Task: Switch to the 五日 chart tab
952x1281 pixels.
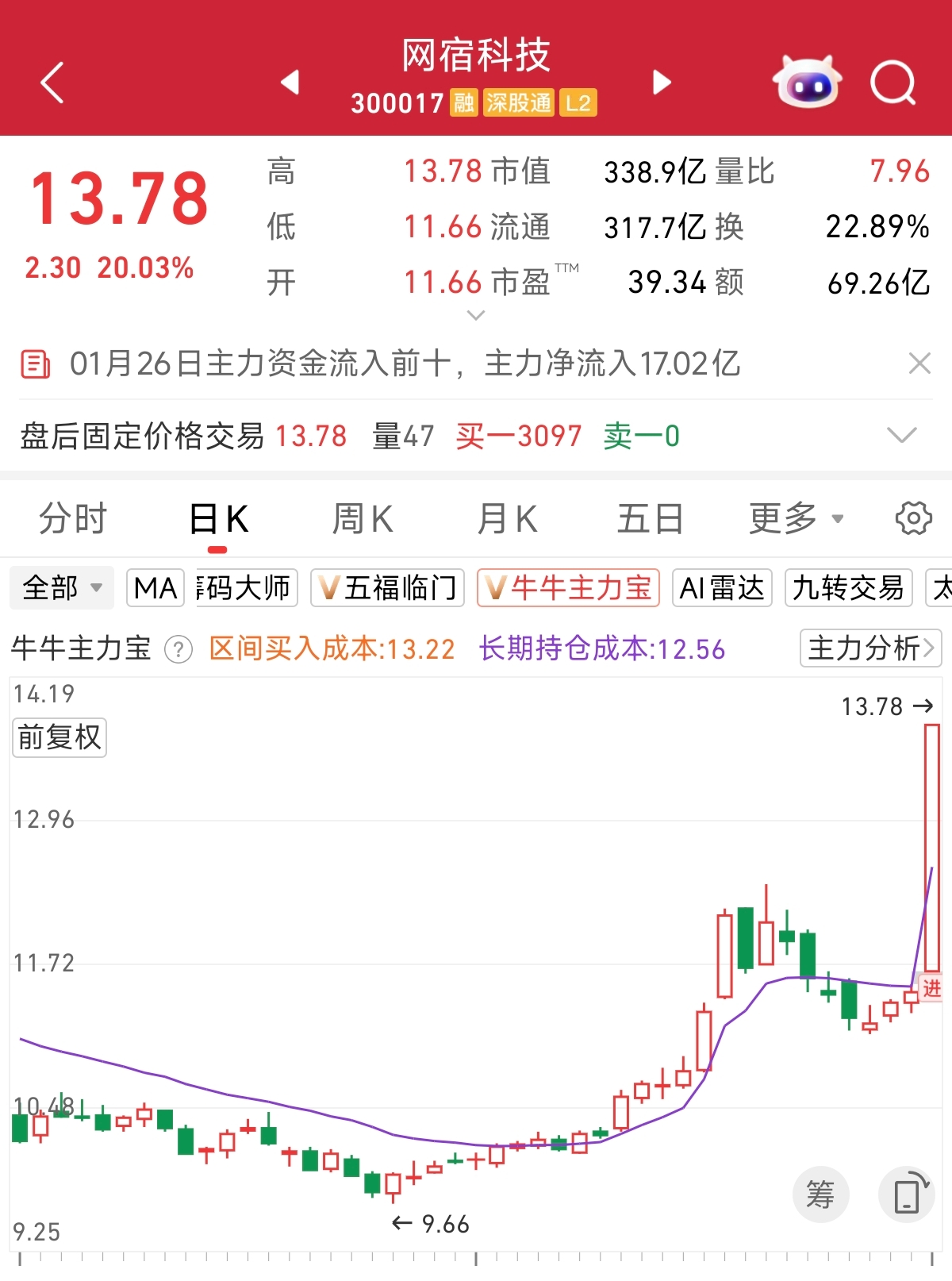Action: point(651,519)
